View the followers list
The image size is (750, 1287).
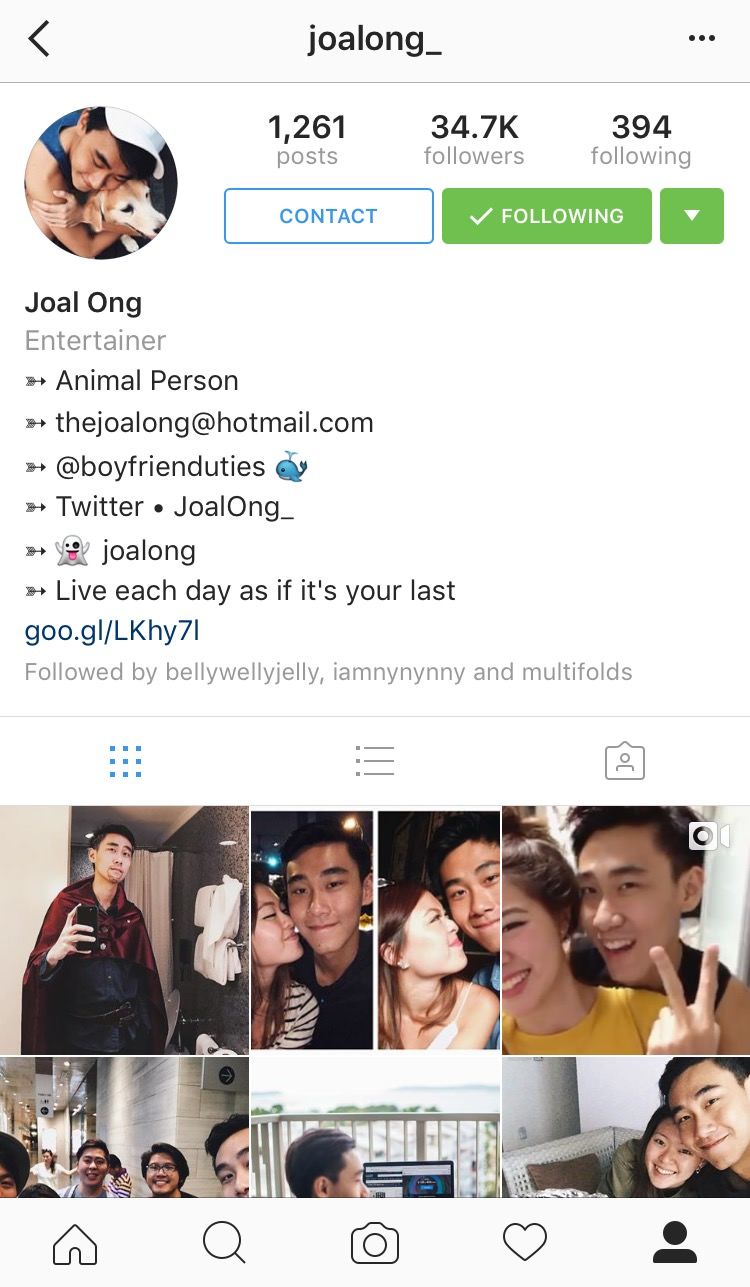coord(474,140)
